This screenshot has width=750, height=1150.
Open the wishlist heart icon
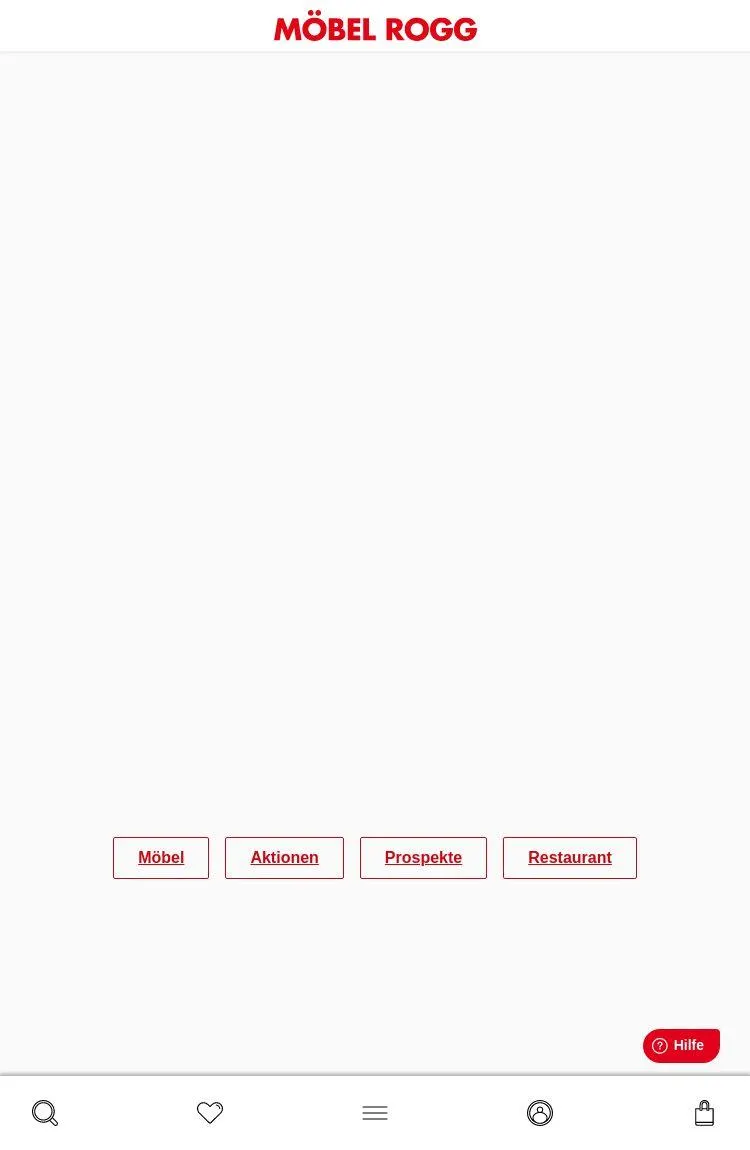210,1113
